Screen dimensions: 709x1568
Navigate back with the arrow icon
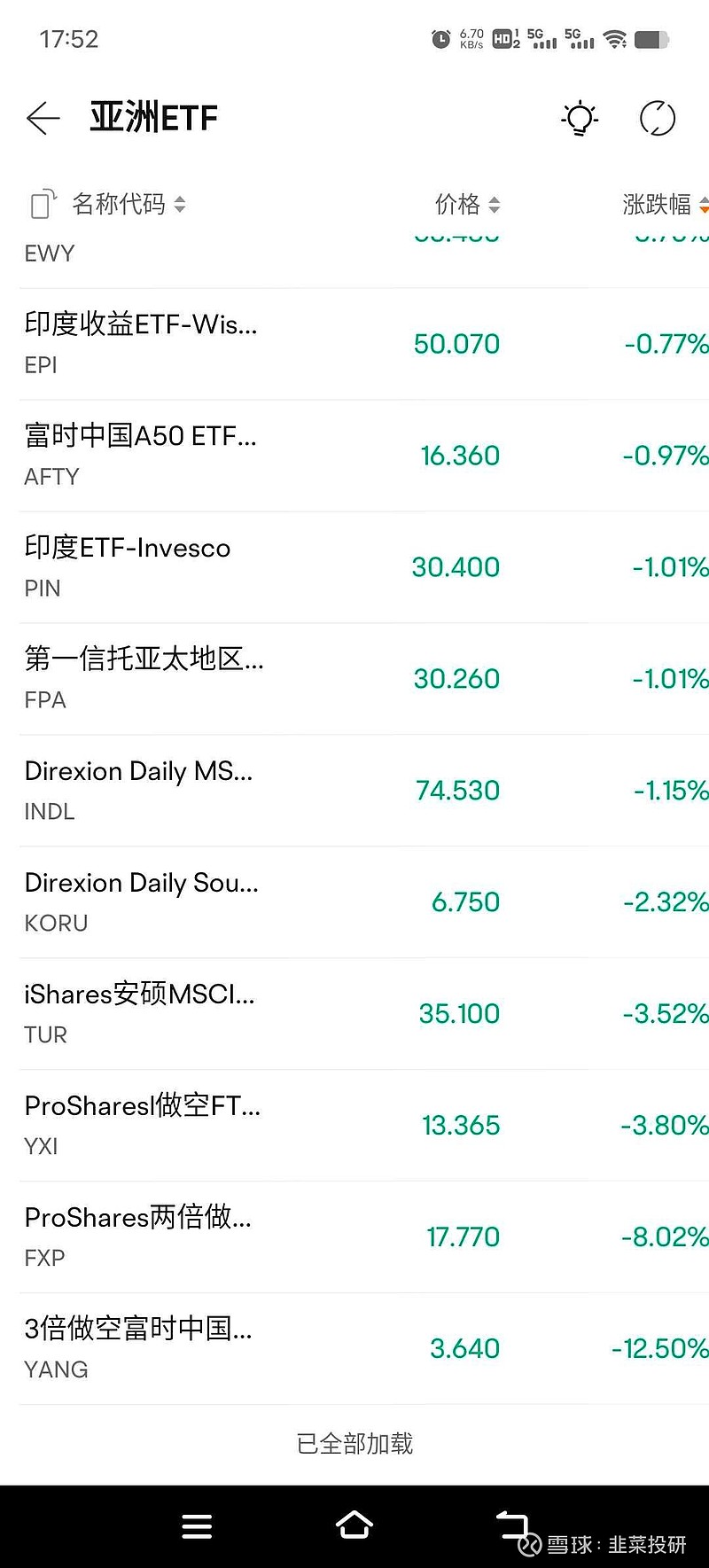point(43,118)
